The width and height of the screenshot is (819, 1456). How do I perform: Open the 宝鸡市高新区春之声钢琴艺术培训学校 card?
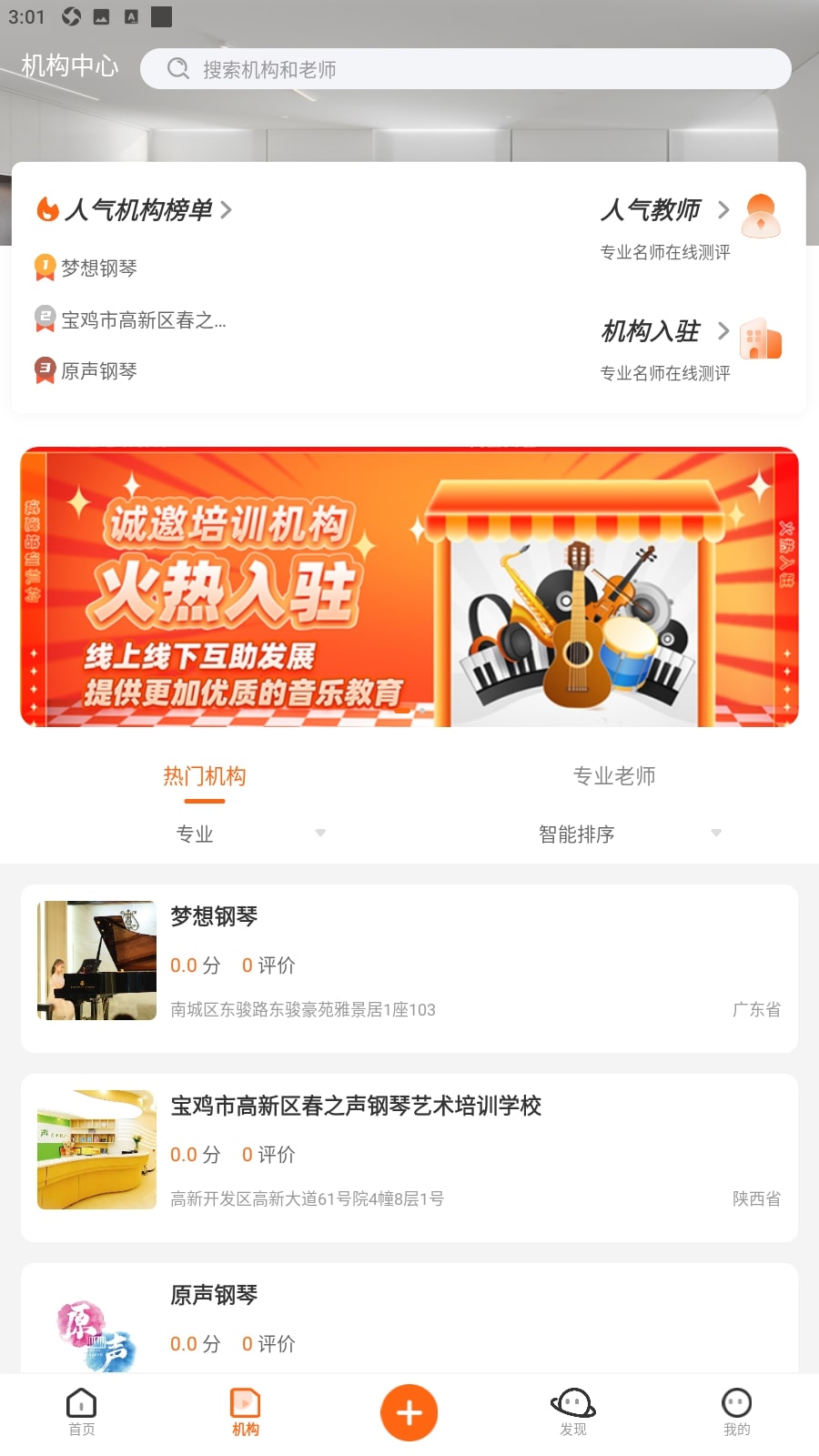409,1157
